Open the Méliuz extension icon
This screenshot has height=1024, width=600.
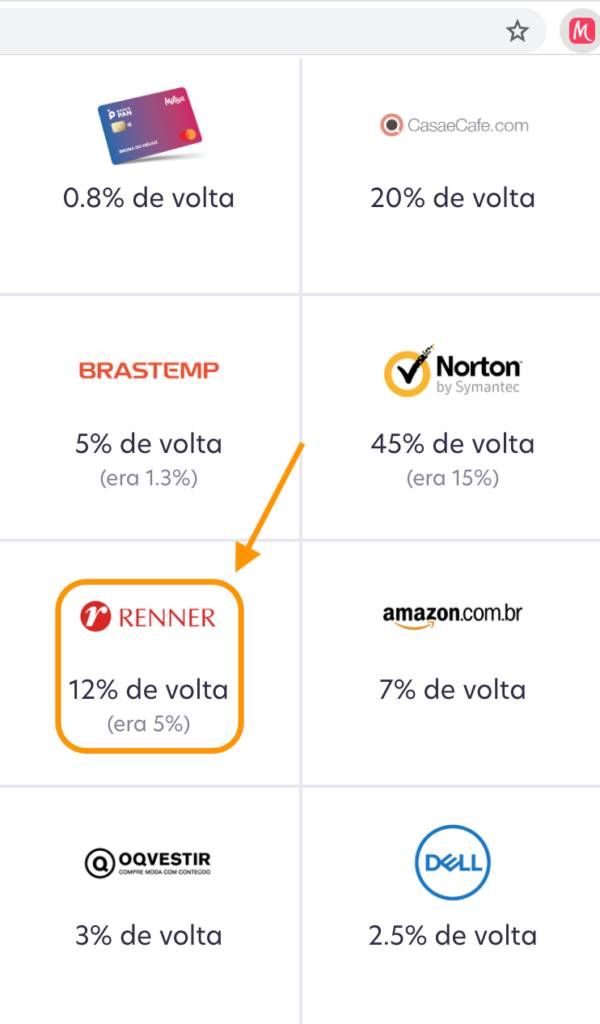pyautogui.click(x=581, y=31)
